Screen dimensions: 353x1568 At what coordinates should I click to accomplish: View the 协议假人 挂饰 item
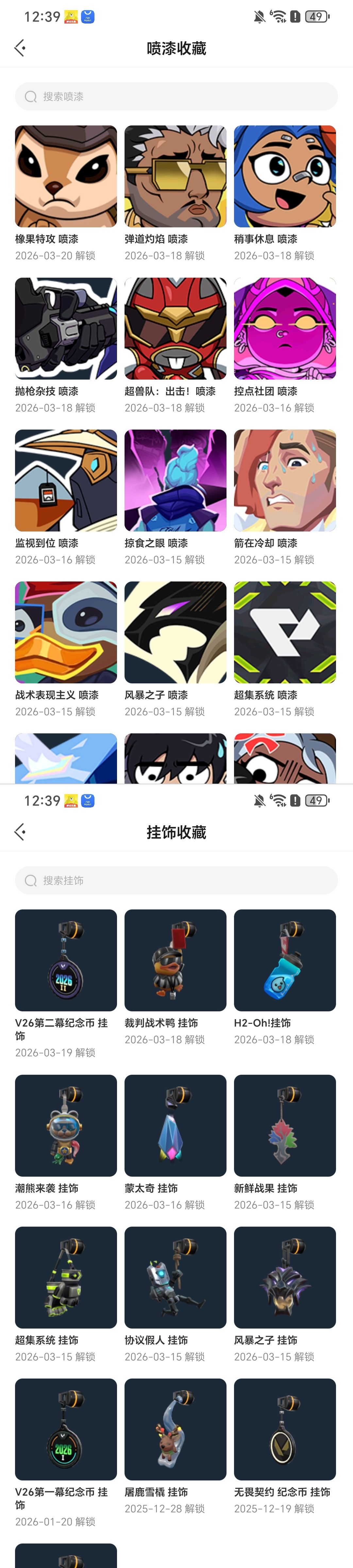tap(175, 1278)
